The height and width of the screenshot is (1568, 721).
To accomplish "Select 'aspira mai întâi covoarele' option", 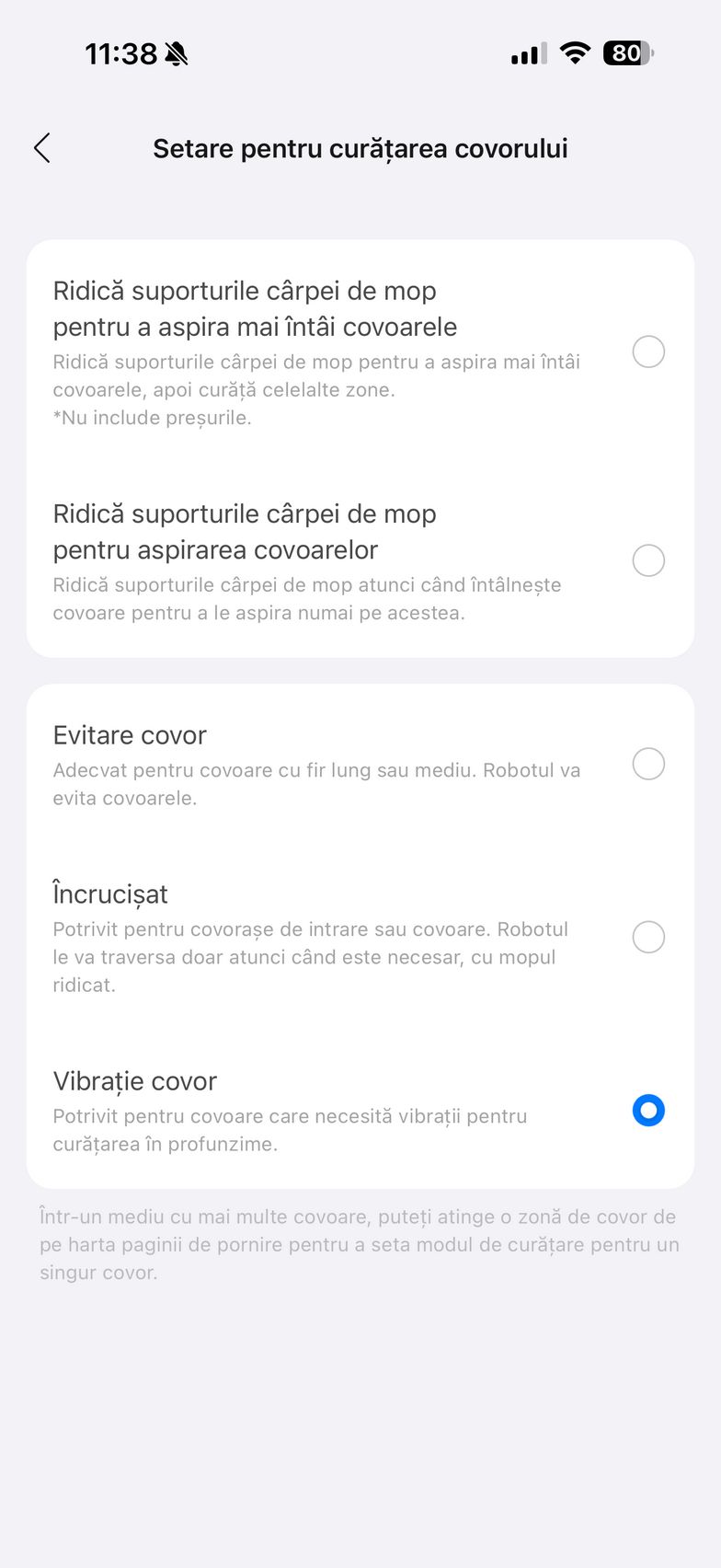I will point(648,352).
